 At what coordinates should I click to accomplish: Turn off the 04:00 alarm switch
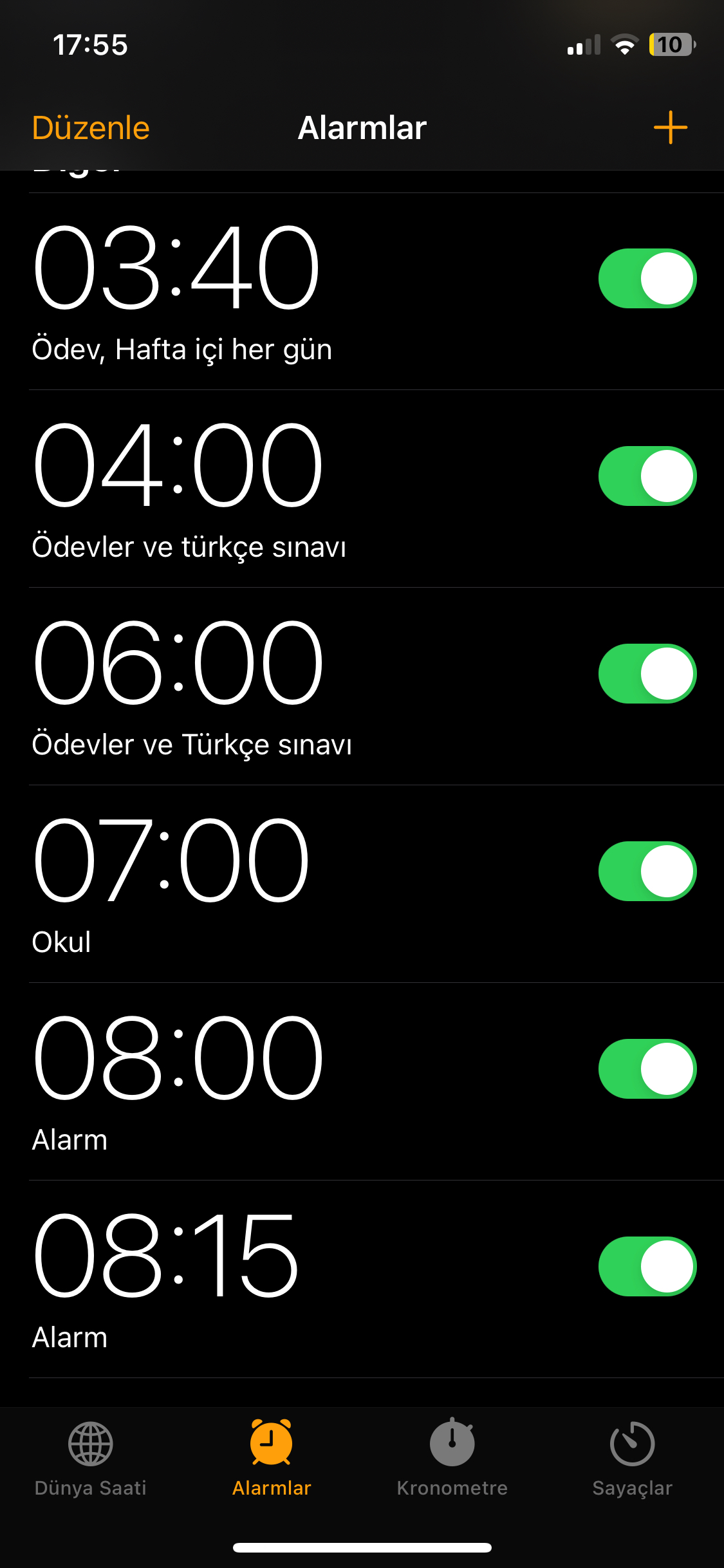click(647, 476)
